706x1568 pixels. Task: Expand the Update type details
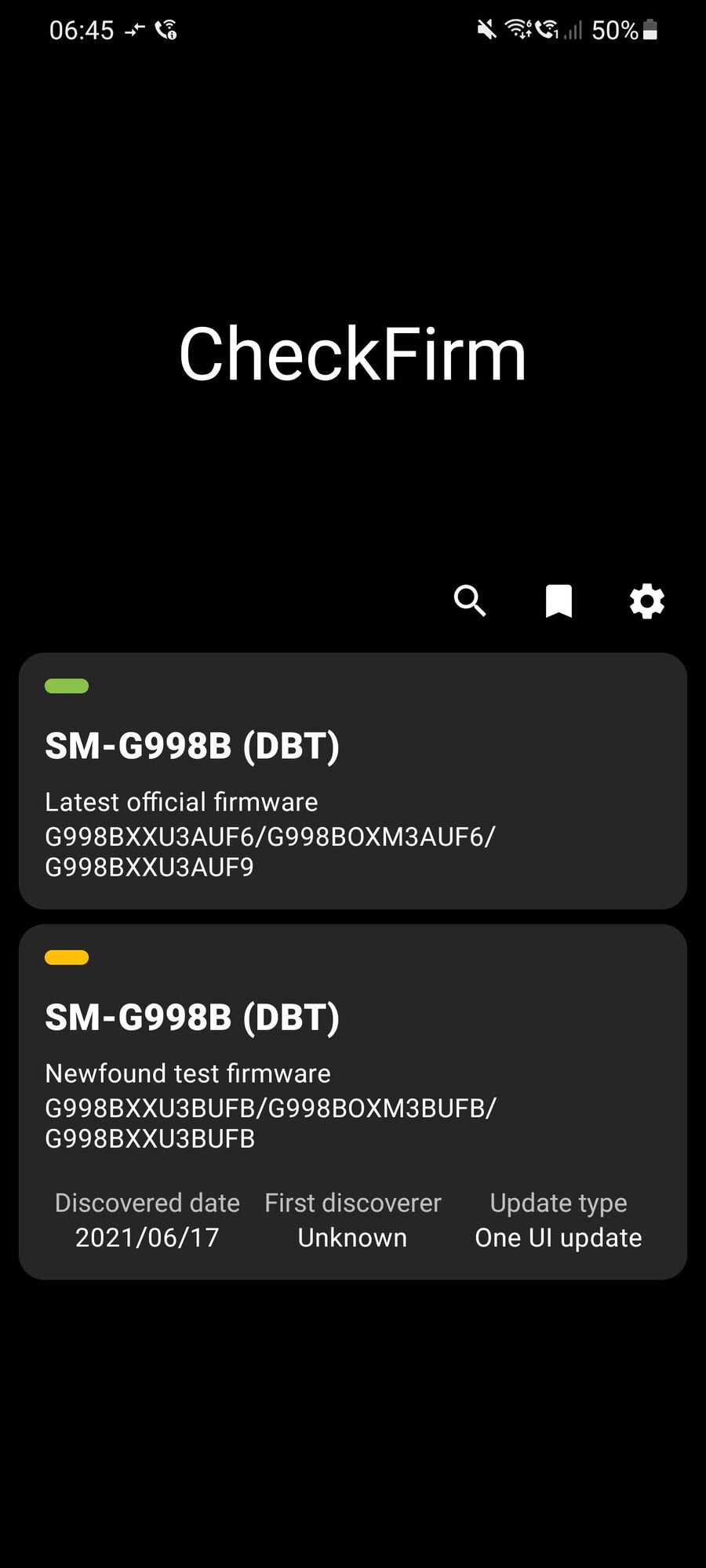click(x=558, y=1203)
